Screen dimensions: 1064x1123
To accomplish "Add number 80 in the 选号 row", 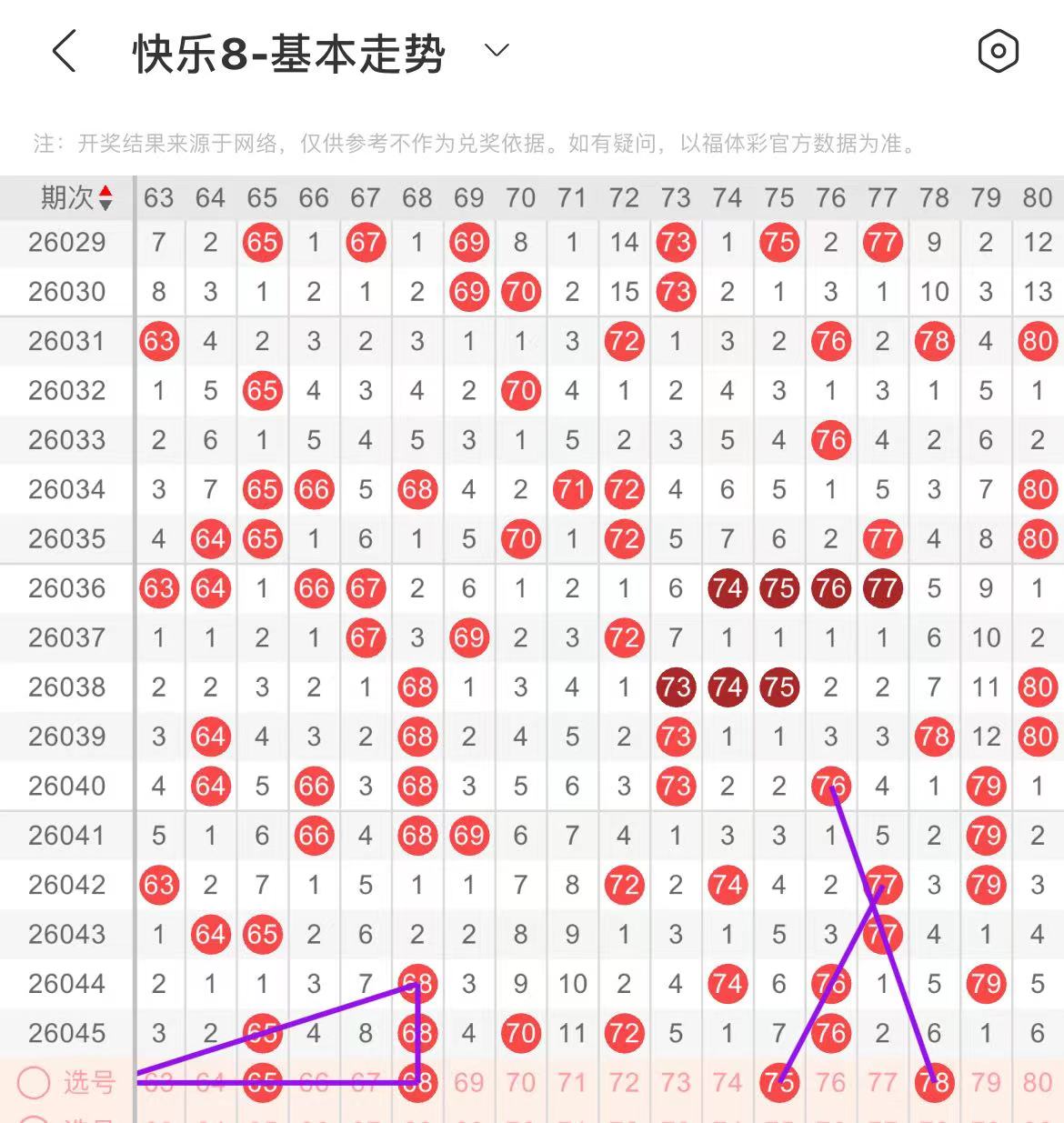I will click(x=1038, y=1082).
